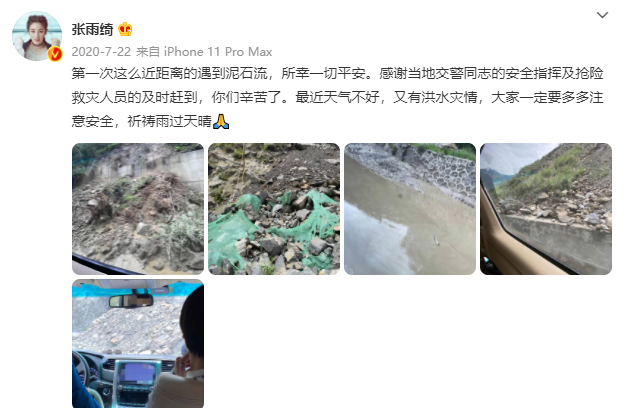The height and width of the screenshot is (408, 632).
Task: Open the car interior dashboard photo
Action: tap(138, 343)
